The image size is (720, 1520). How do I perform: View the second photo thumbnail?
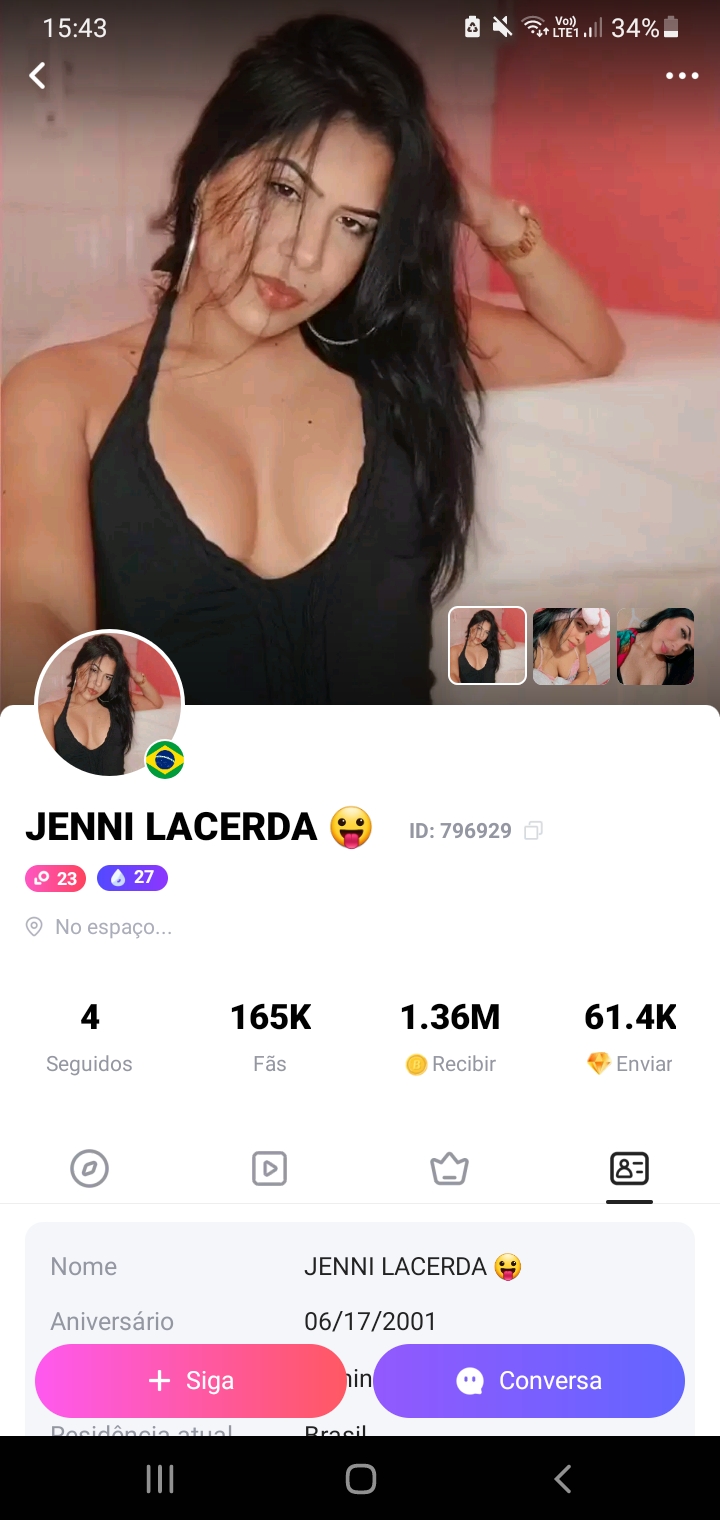571,646
